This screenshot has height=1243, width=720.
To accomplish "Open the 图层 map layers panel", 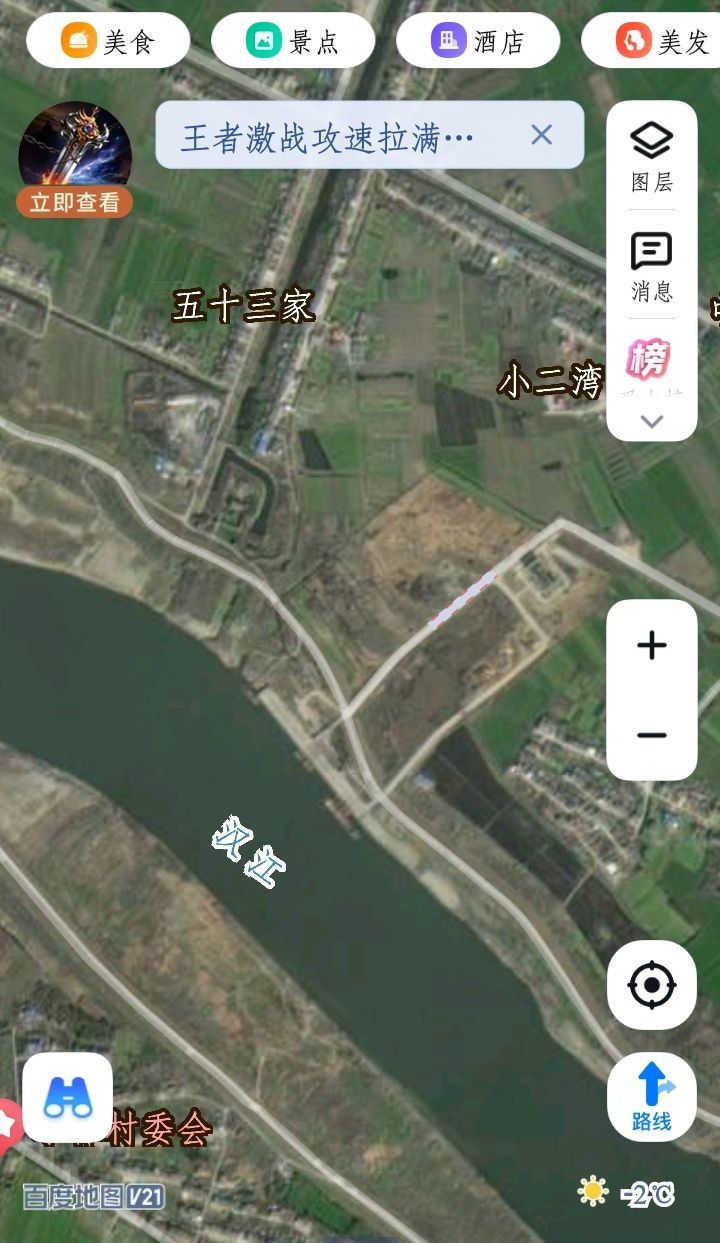I will 652,155.
